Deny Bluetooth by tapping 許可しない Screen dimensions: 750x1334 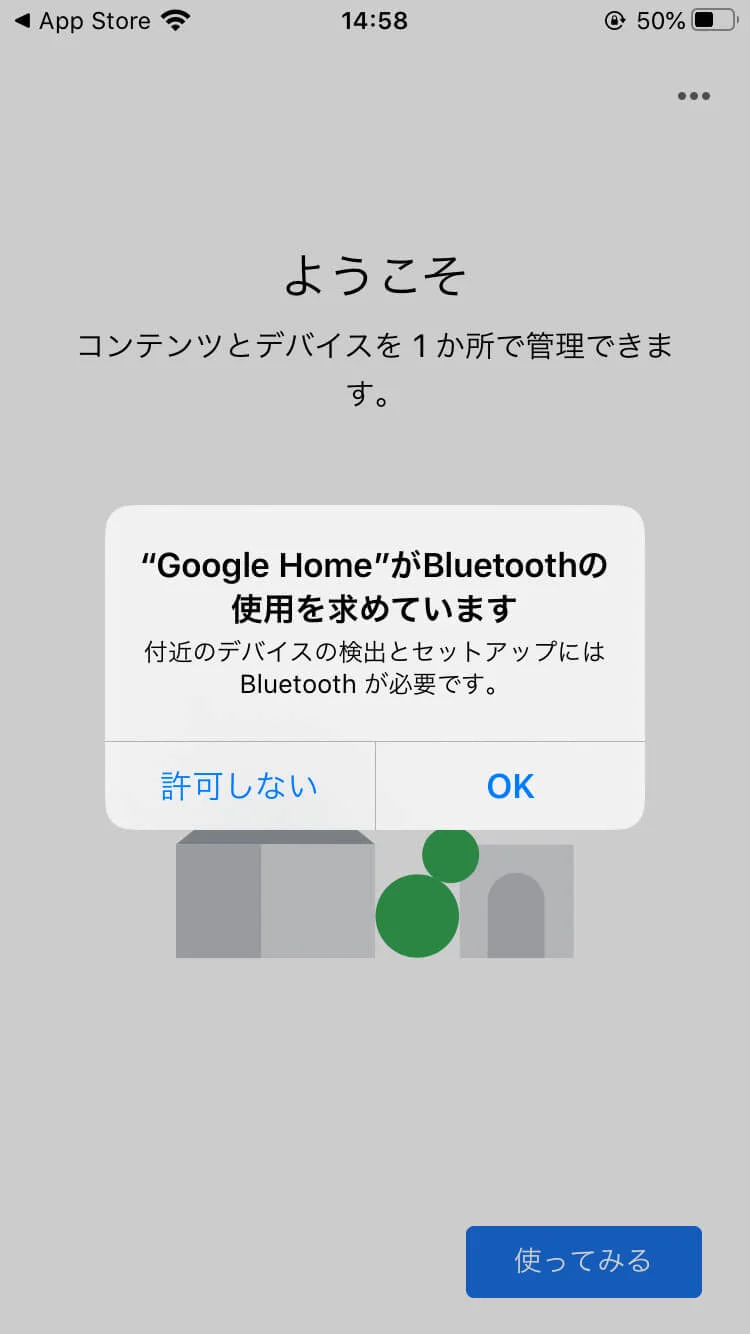tap(239, 786)
